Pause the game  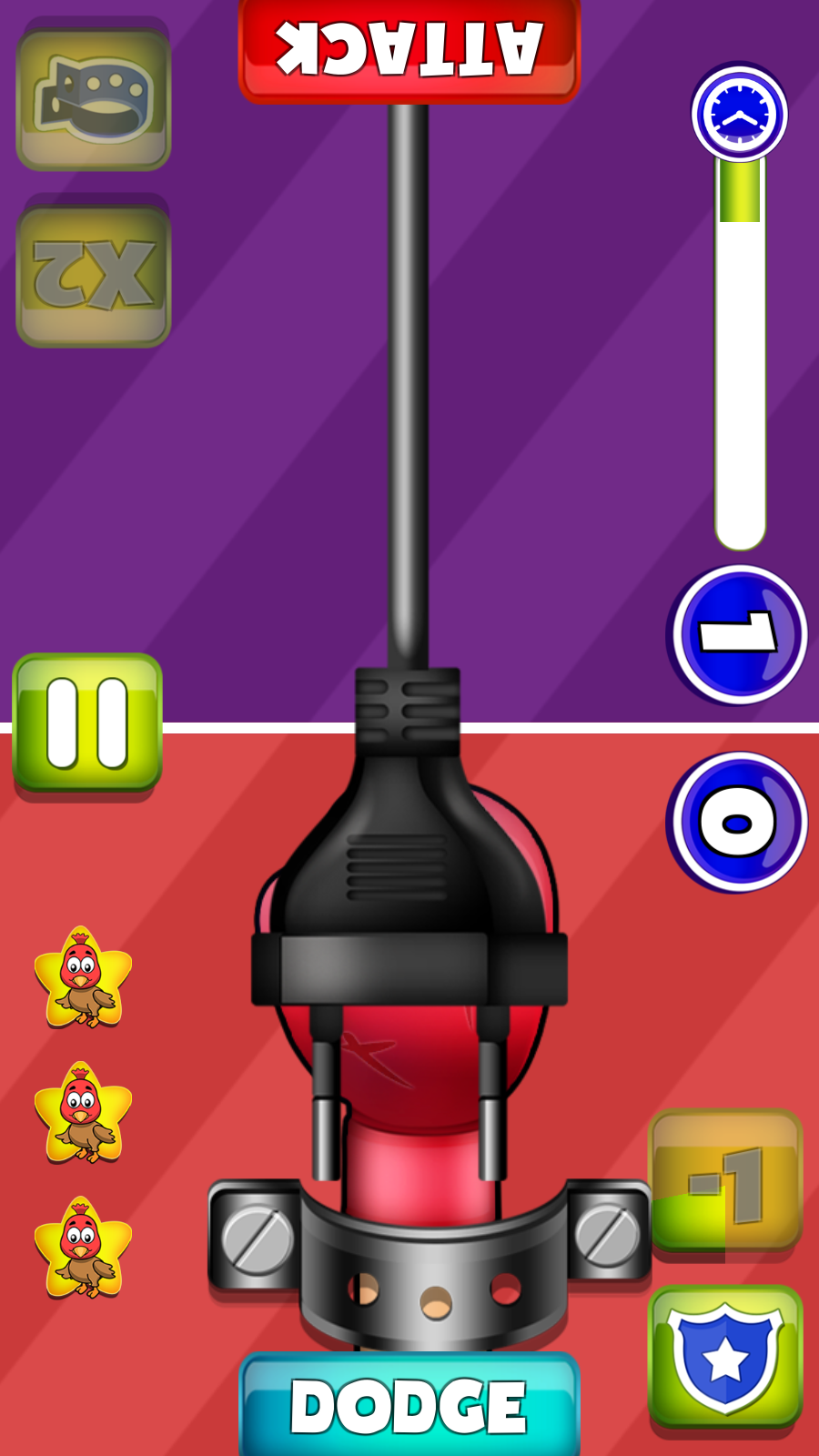pyautogui.click(x=87, y=723)
